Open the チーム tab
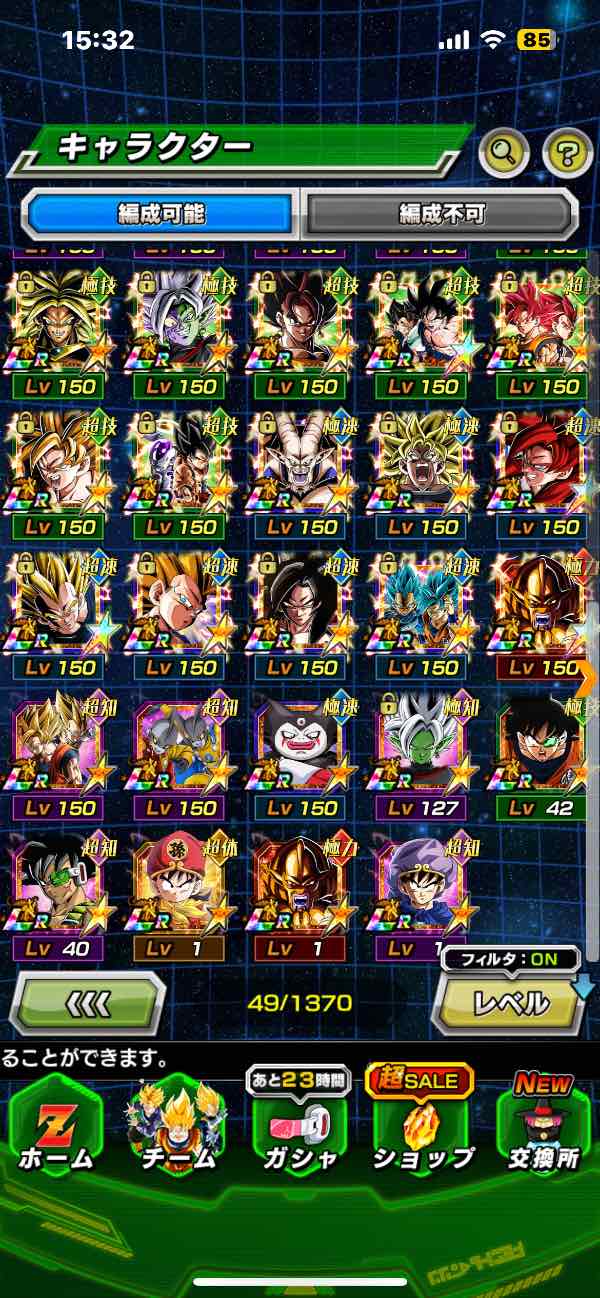 [x=177, y=1125]
